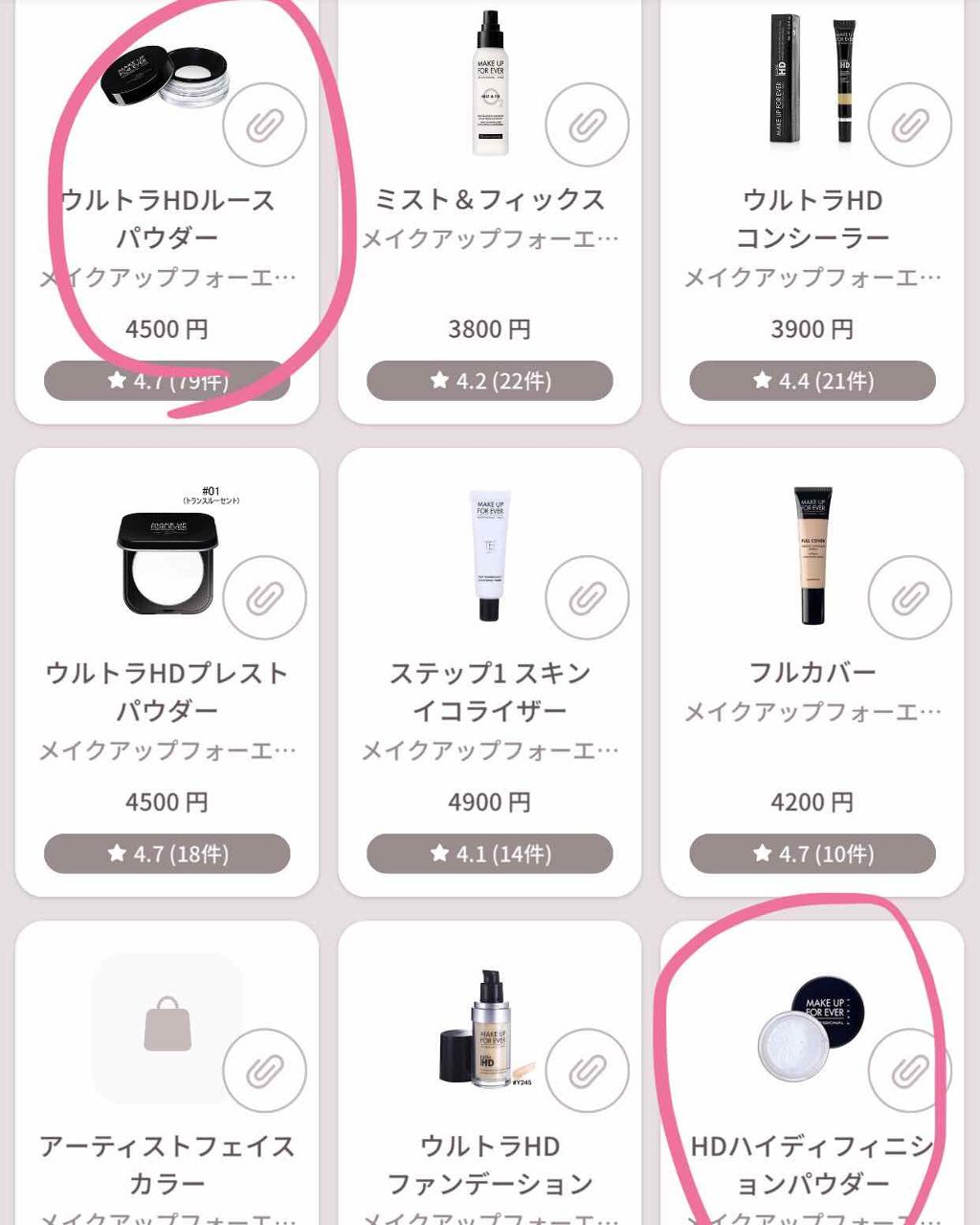Clip the HDハイディフィニションパウダー product
Image resolution: width=980 pixels, height=1225 pixels.
pos(908,1071)
